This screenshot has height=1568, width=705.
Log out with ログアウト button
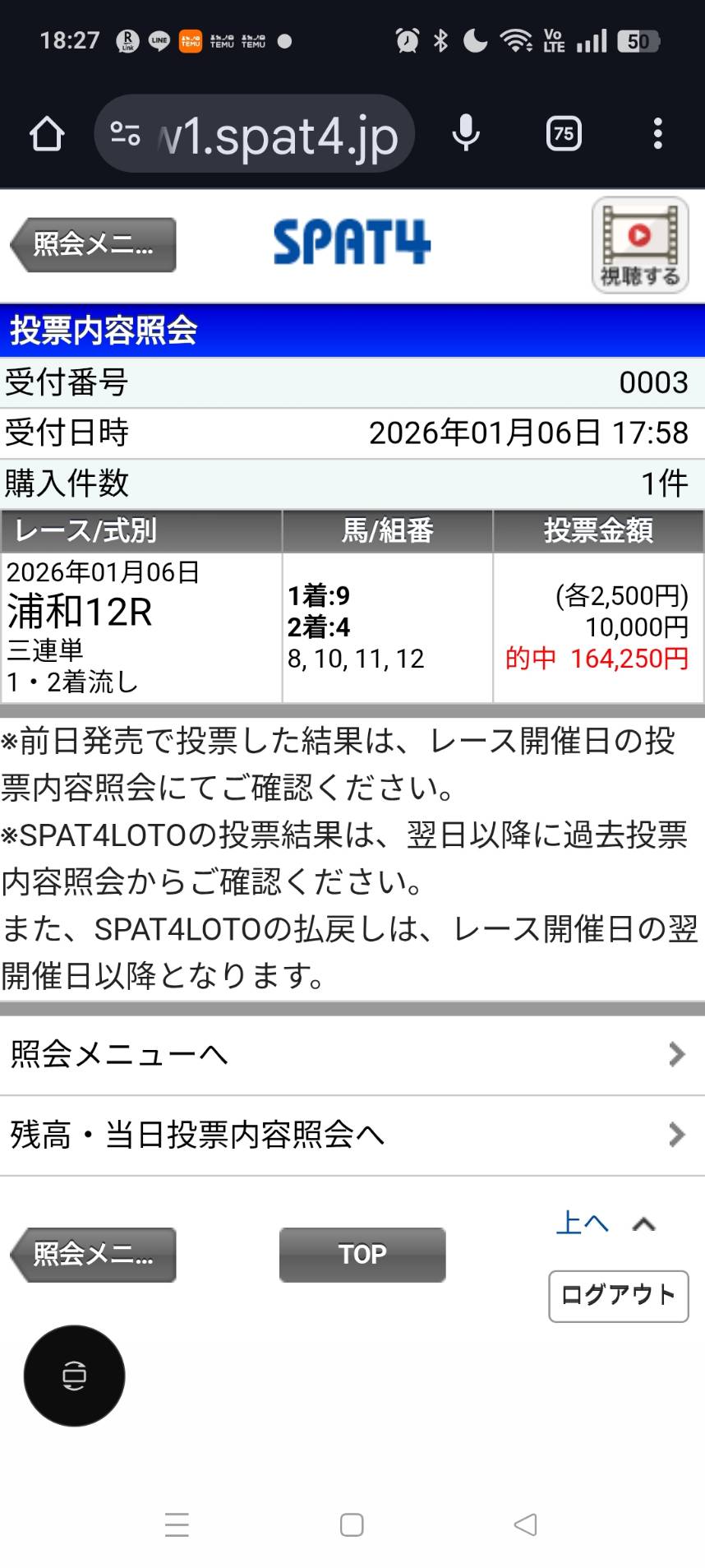(x=618, y=1296)
